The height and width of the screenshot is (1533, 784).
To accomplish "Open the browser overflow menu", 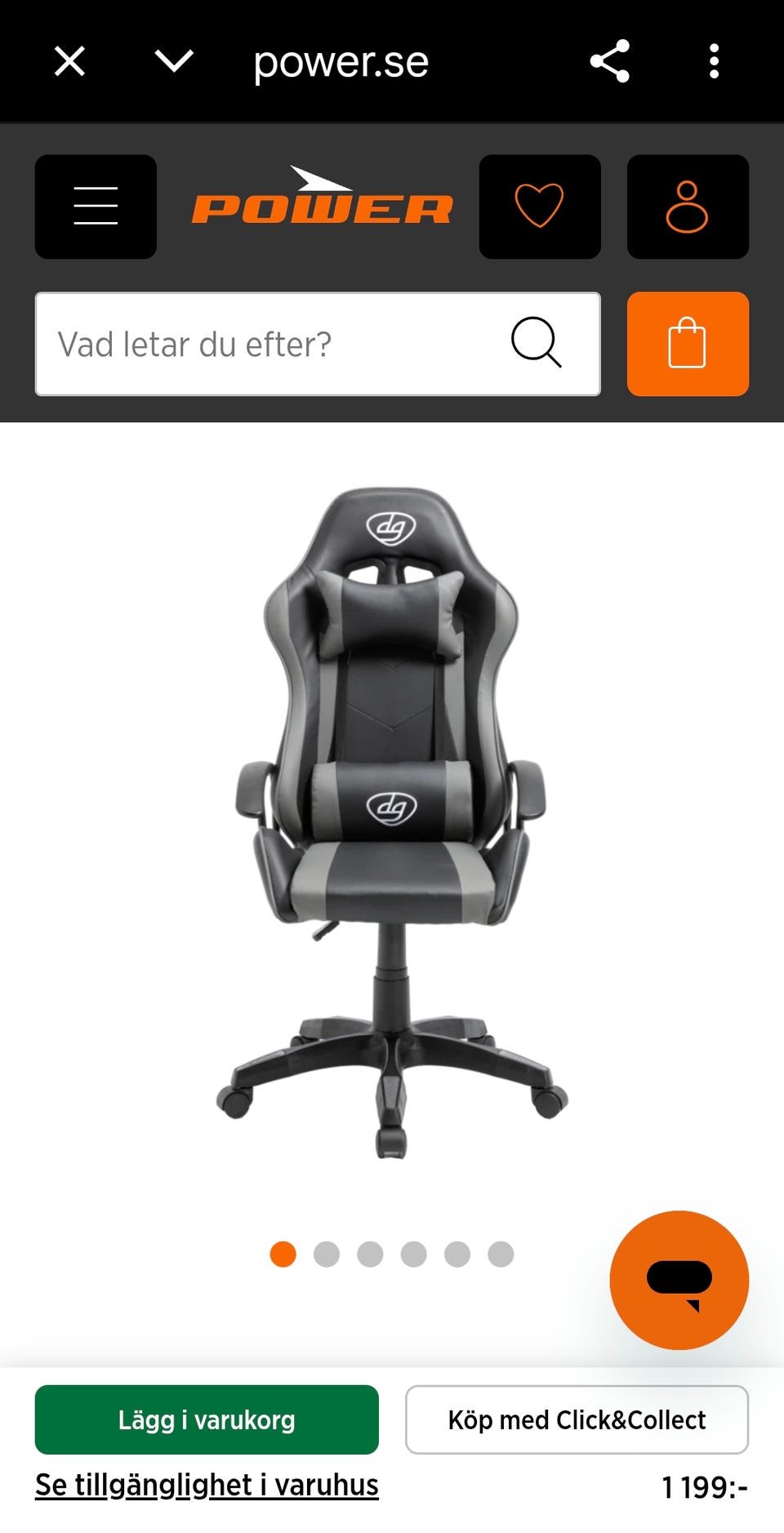I will tap(715, 61).
